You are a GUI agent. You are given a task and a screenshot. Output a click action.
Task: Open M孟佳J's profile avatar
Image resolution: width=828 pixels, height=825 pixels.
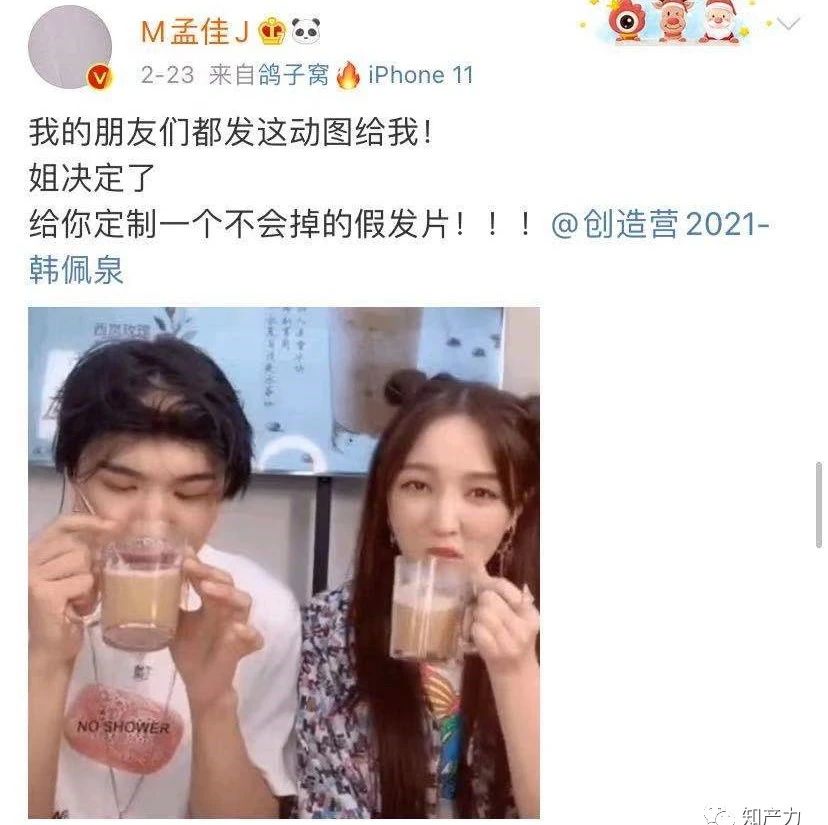click(x=69, y=48)
